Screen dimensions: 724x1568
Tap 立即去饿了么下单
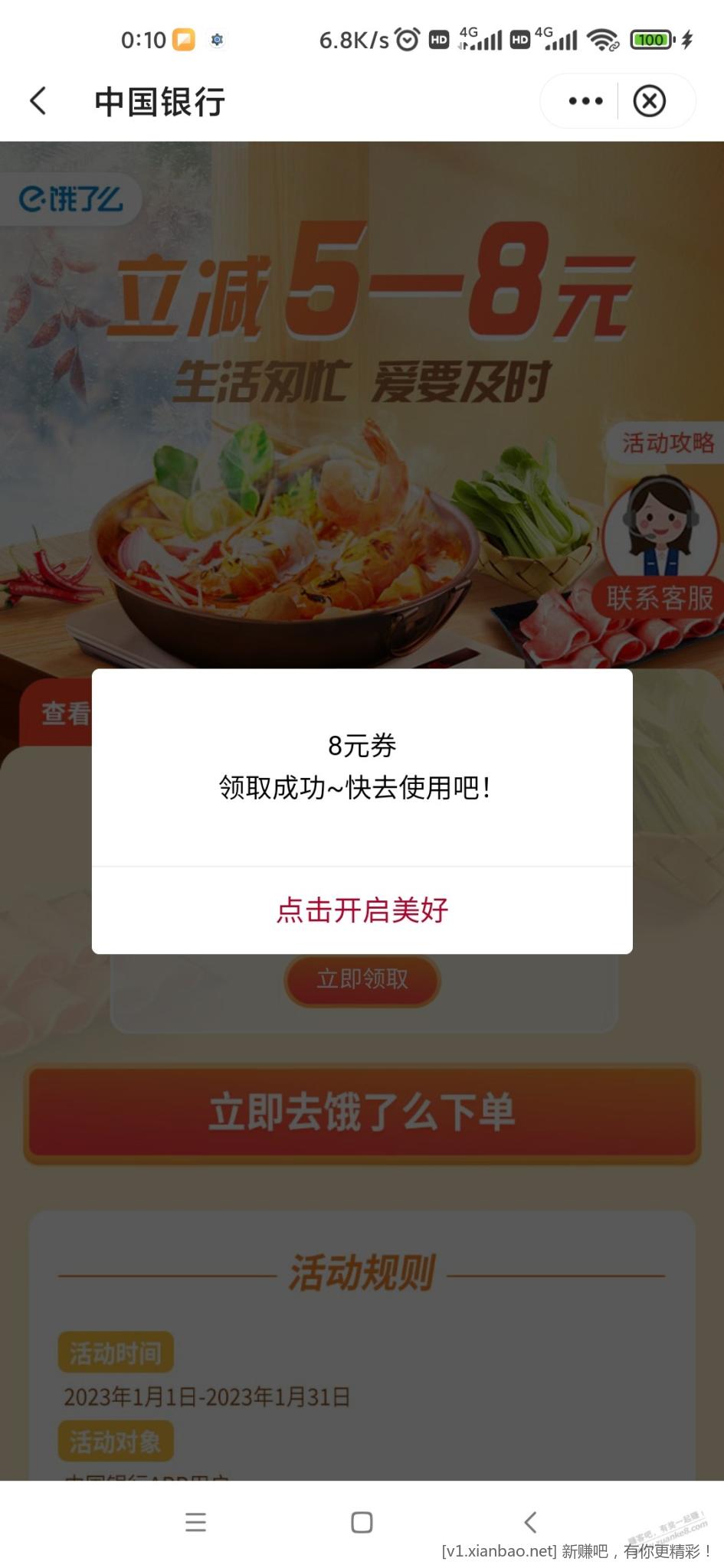click(x=362, y=1112)
